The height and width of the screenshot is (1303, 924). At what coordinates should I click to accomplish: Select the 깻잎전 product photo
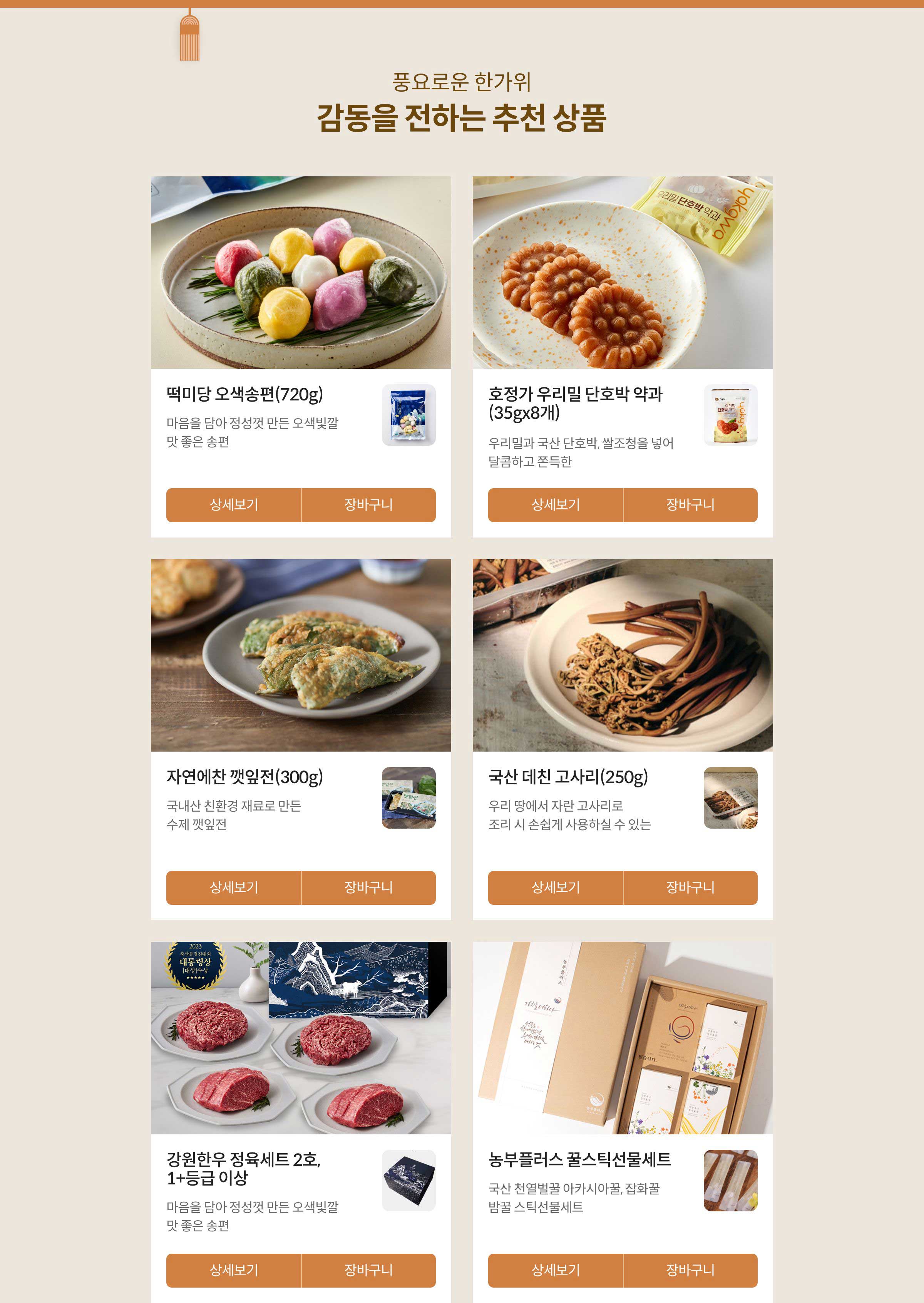[300, 655]
